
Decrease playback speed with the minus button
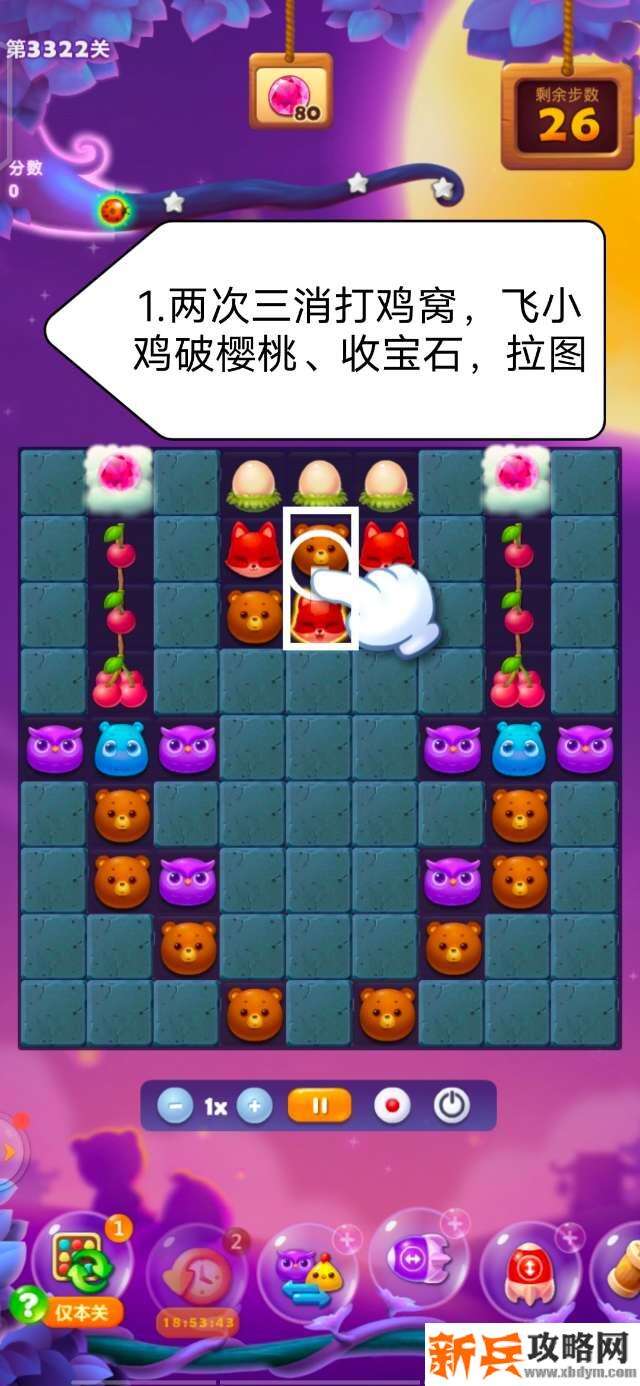(x=175, y=1106)
